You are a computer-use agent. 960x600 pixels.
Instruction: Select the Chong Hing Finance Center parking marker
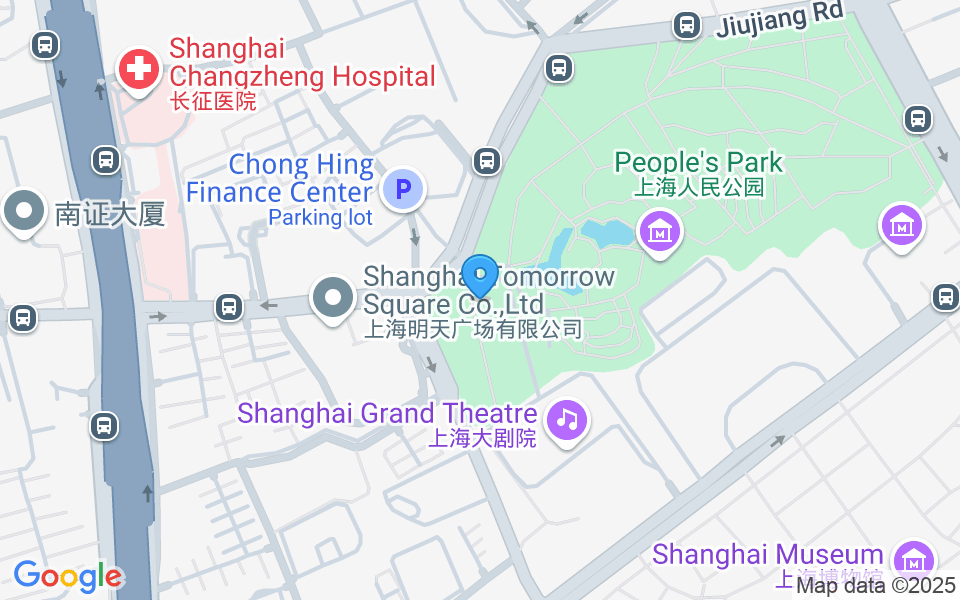pos(404,188)
